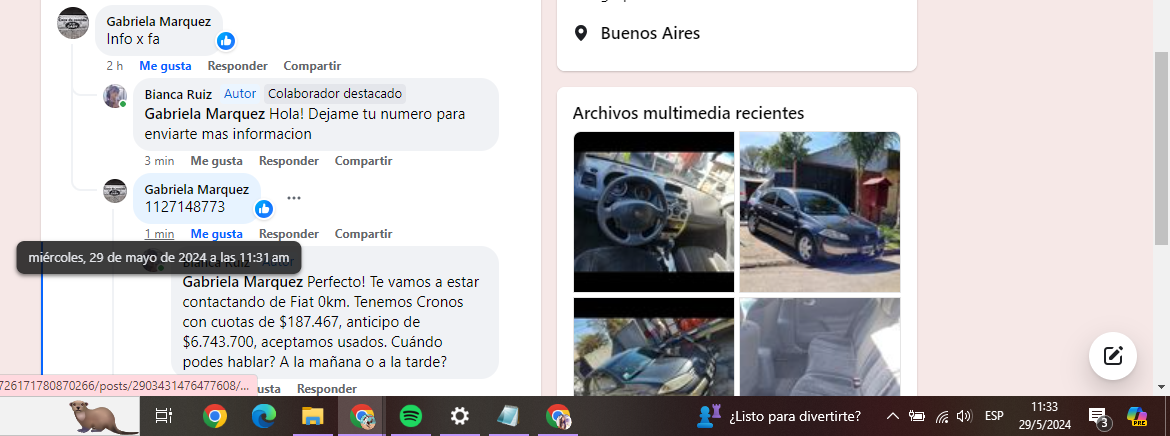Open the '1 min' timestamp of 1127148773 comment

pyautogui.click(x=159, y=234)
